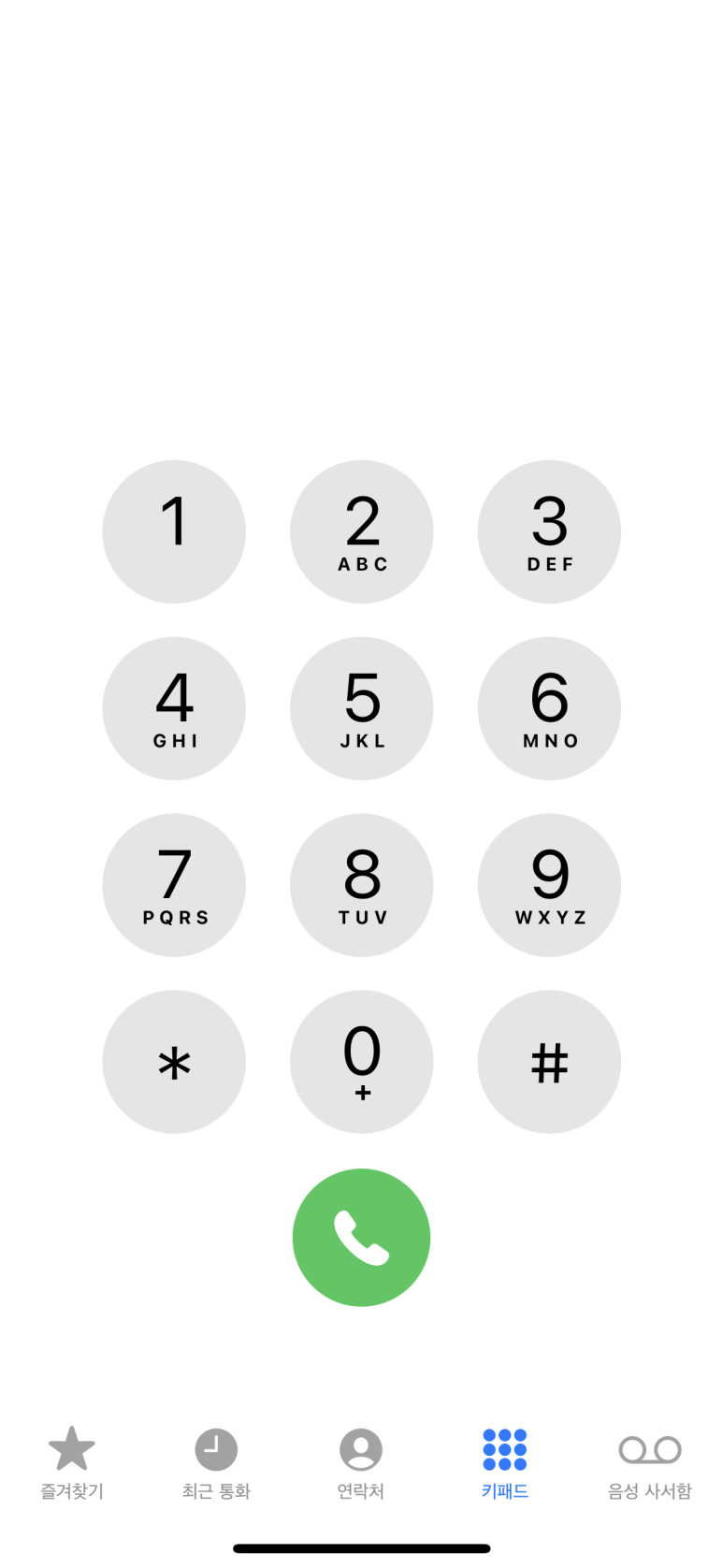Enter digit 3 on the keypad
The image size is (723, 1568).
[549, 531]
